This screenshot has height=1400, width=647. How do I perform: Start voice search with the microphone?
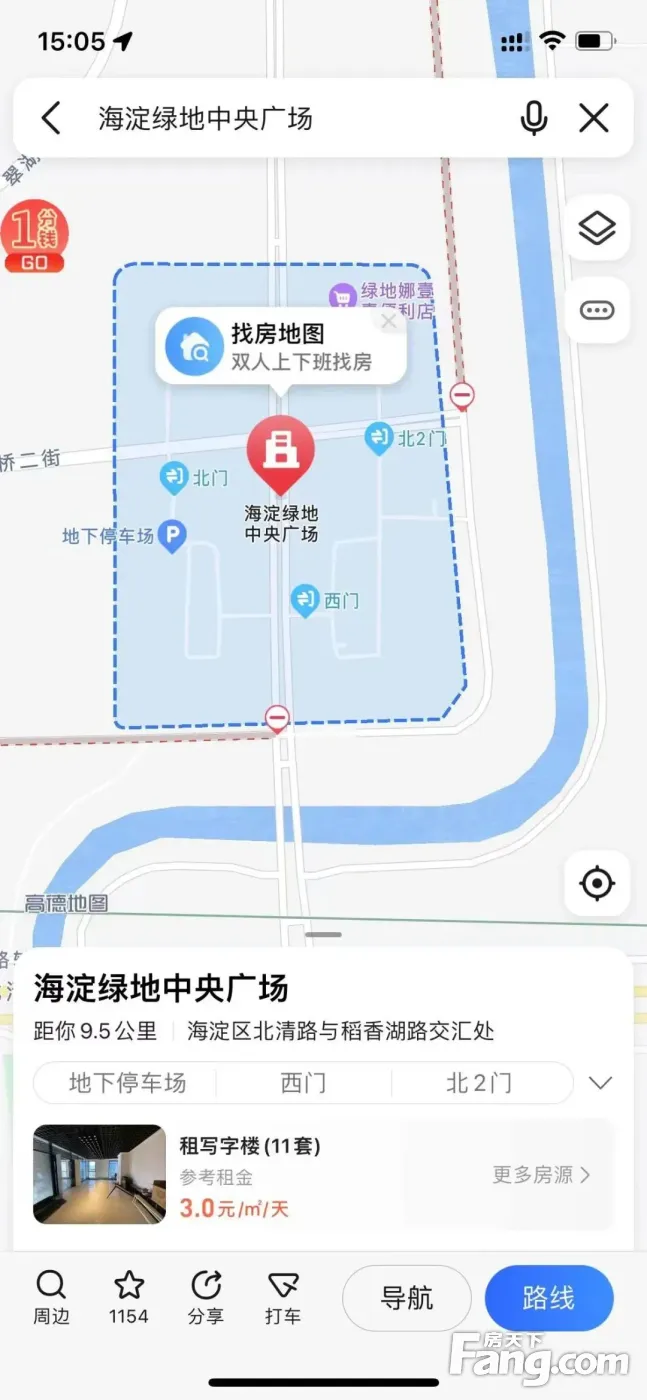pos(534,118)
